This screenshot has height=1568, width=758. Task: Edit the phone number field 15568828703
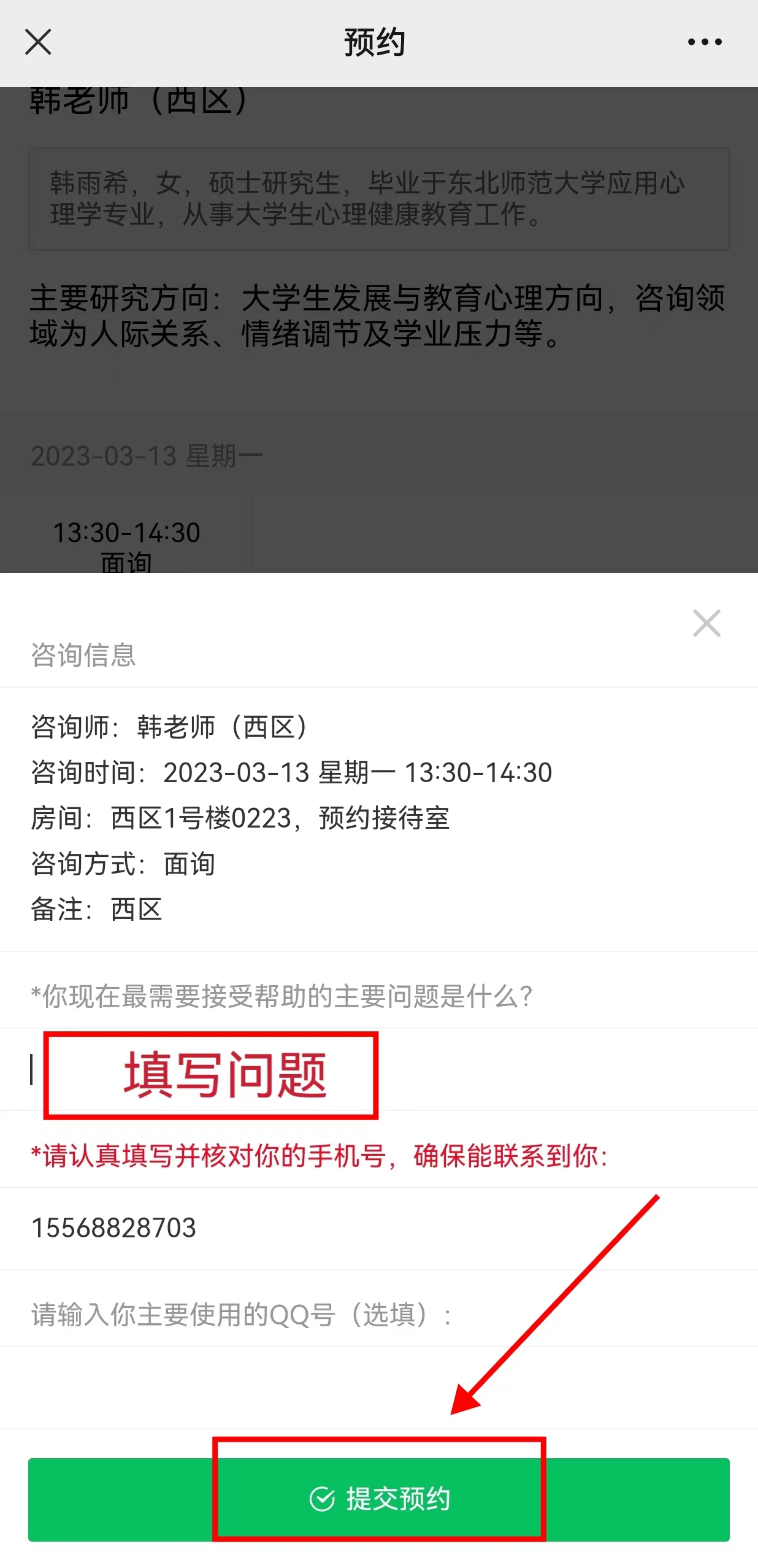coord(368,1228)
